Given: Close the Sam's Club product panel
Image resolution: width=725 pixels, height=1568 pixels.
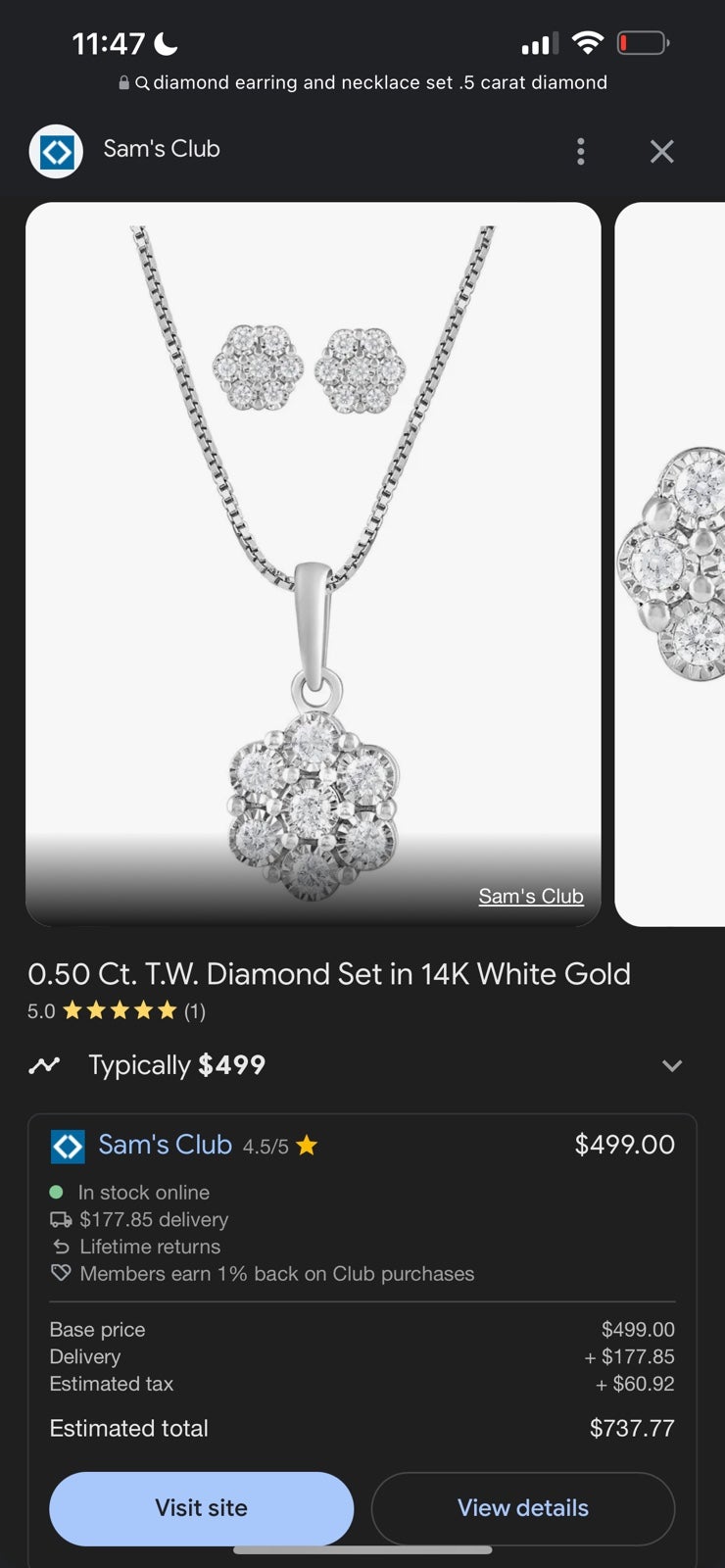Looking at the screenshot, I should (x=662, y=151).
